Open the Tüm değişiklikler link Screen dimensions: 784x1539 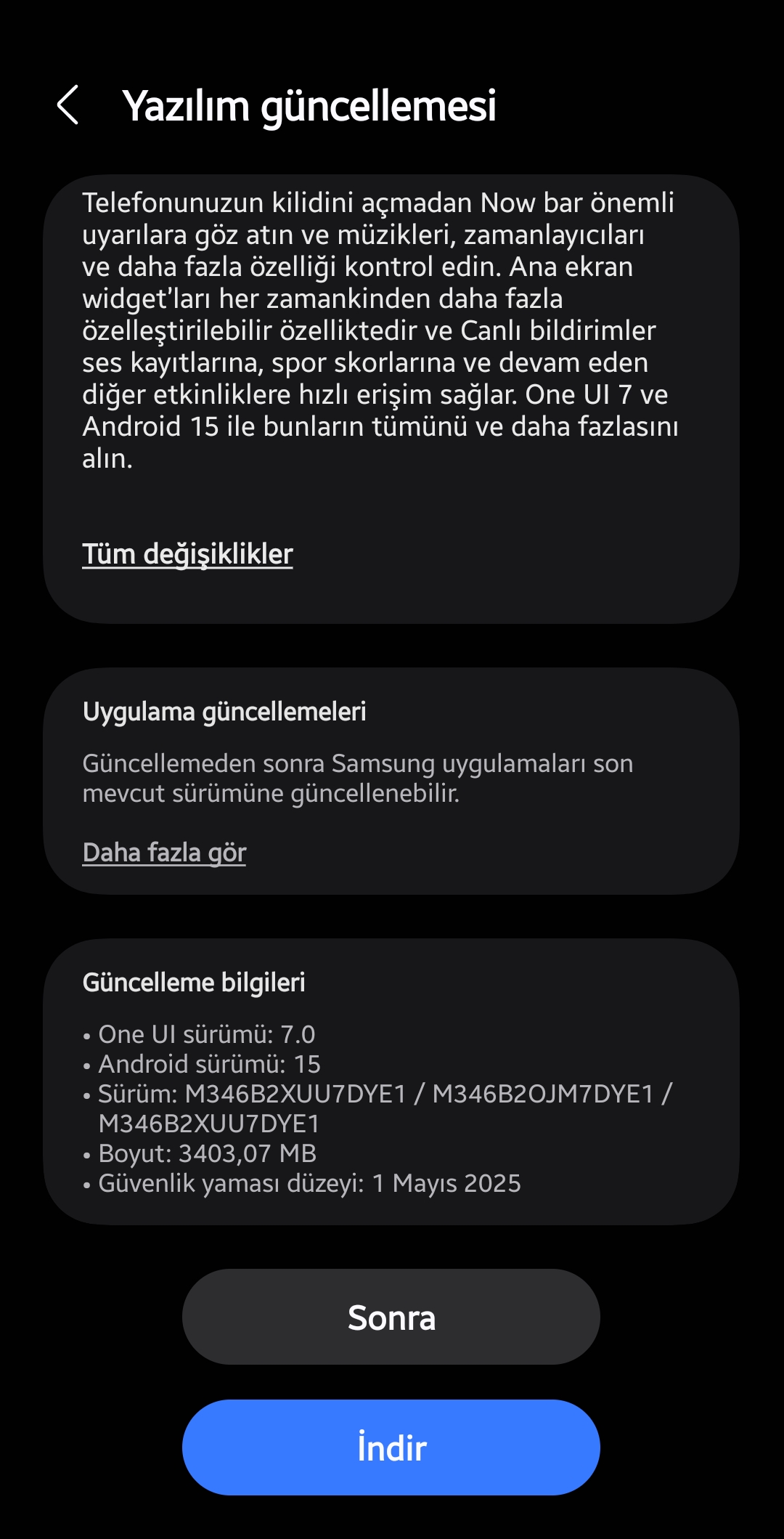click(x=187, y=554)
